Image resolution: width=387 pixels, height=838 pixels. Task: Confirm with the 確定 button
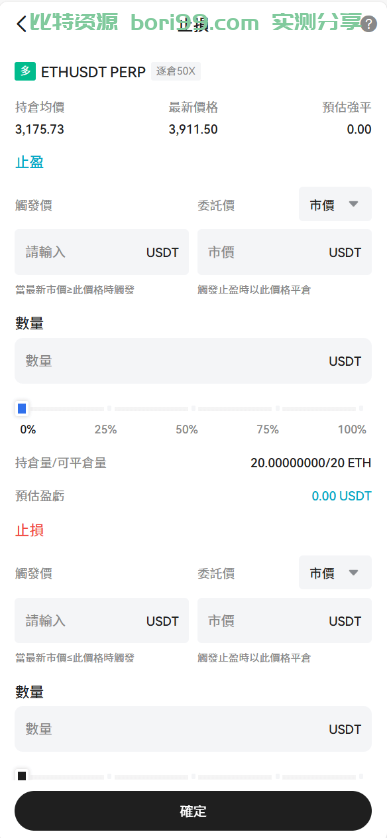(x=193, y=811)
